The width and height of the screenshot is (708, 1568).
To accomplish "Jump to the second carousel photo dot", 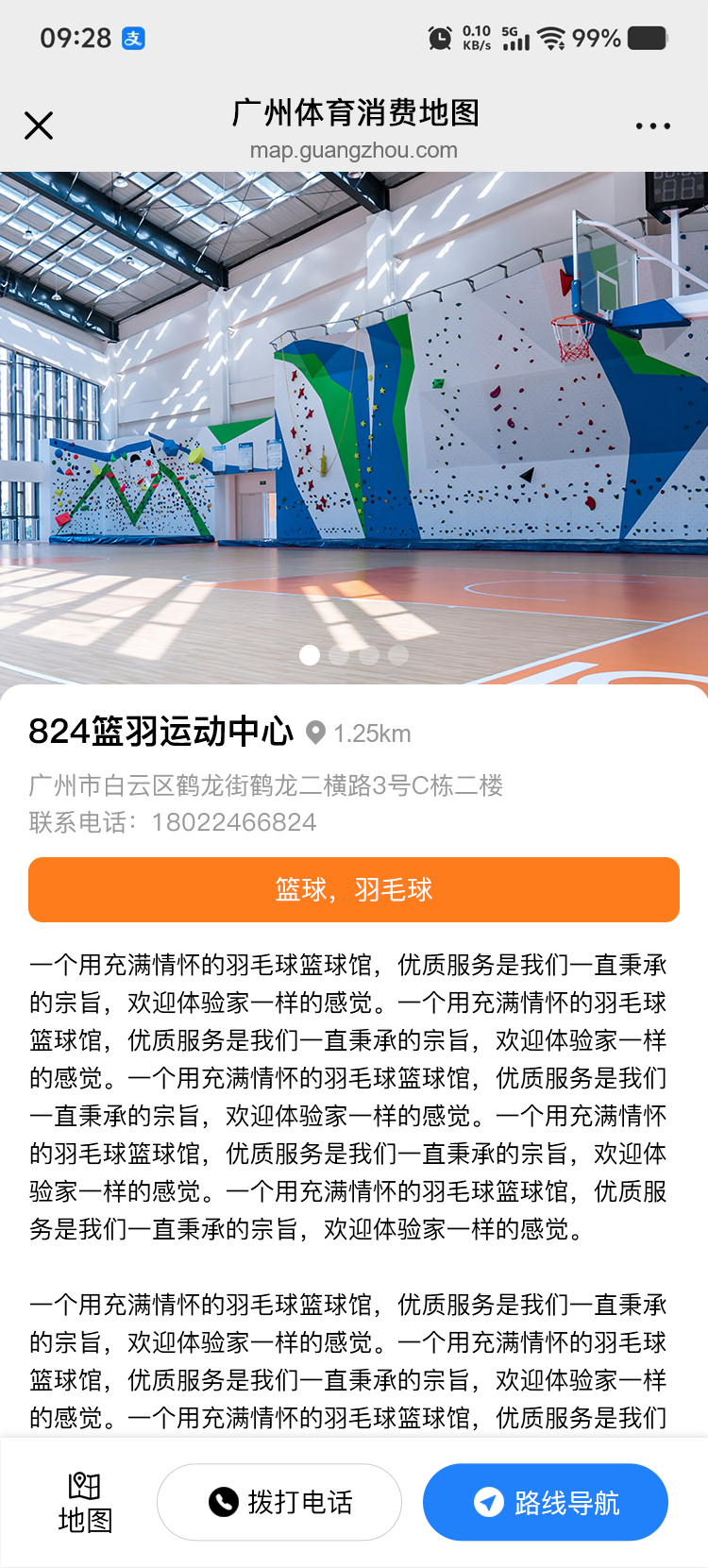I will (x=339, y=655).
